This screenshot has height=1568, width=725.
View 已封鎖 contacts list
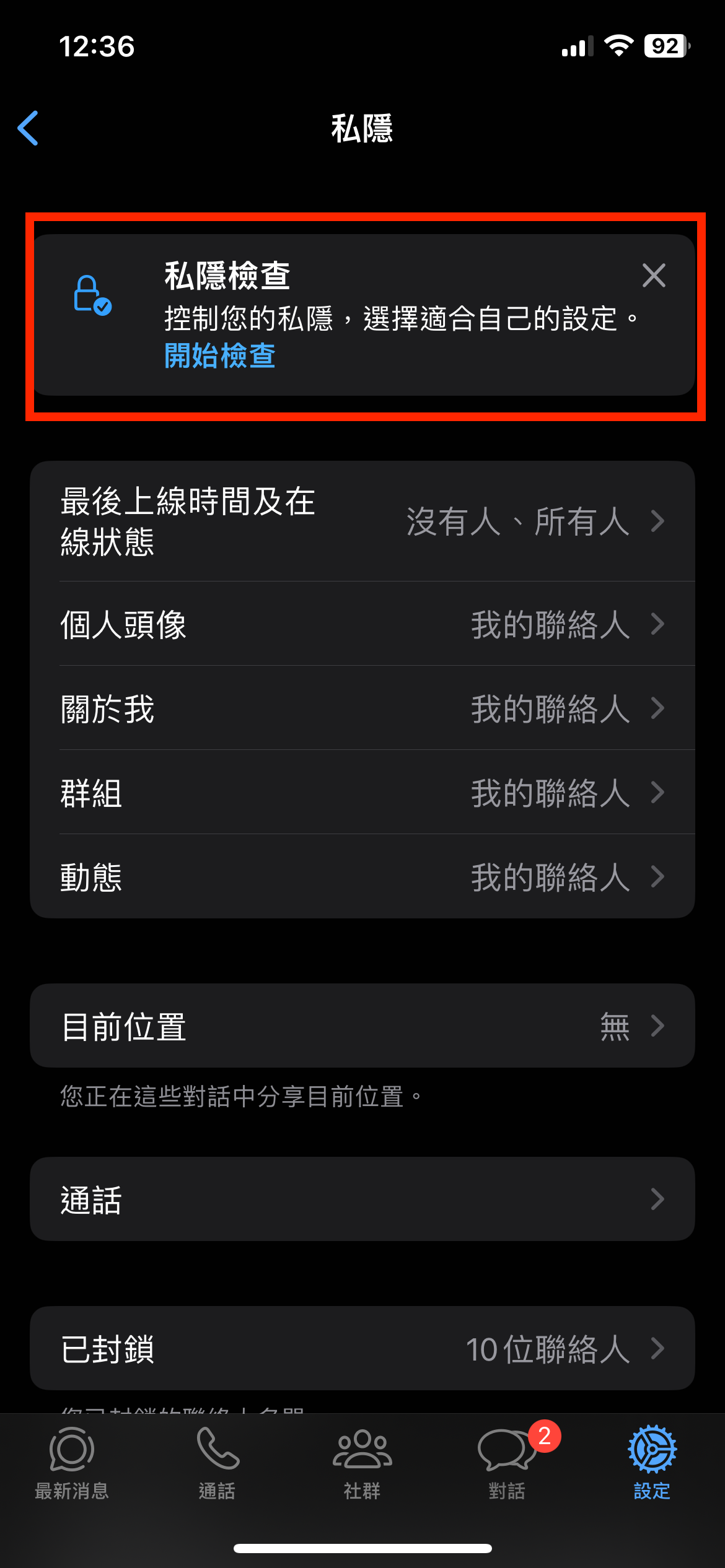[362, 1349]
